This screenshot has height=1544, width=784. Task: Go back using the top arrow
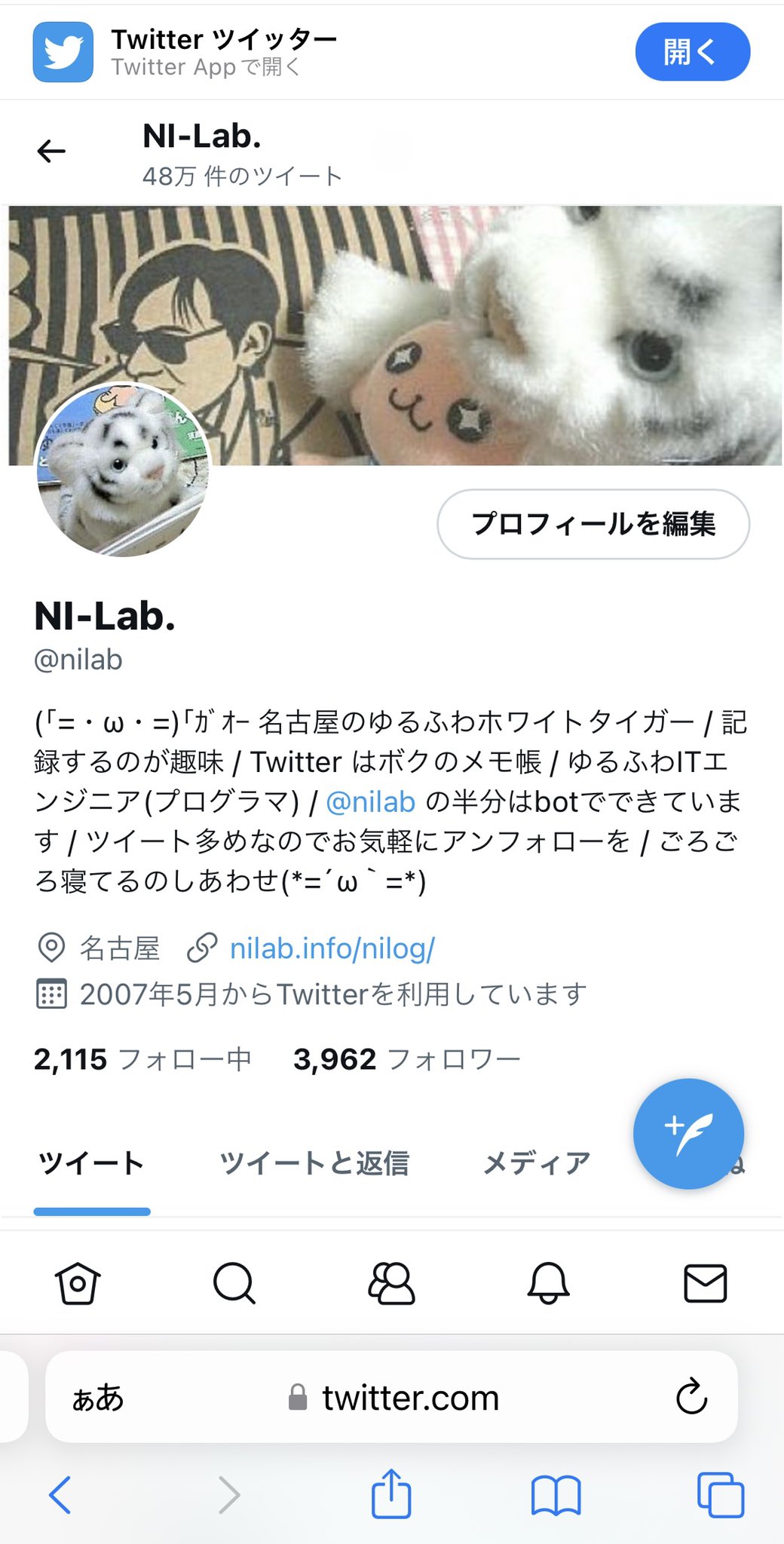click(51, 151)
